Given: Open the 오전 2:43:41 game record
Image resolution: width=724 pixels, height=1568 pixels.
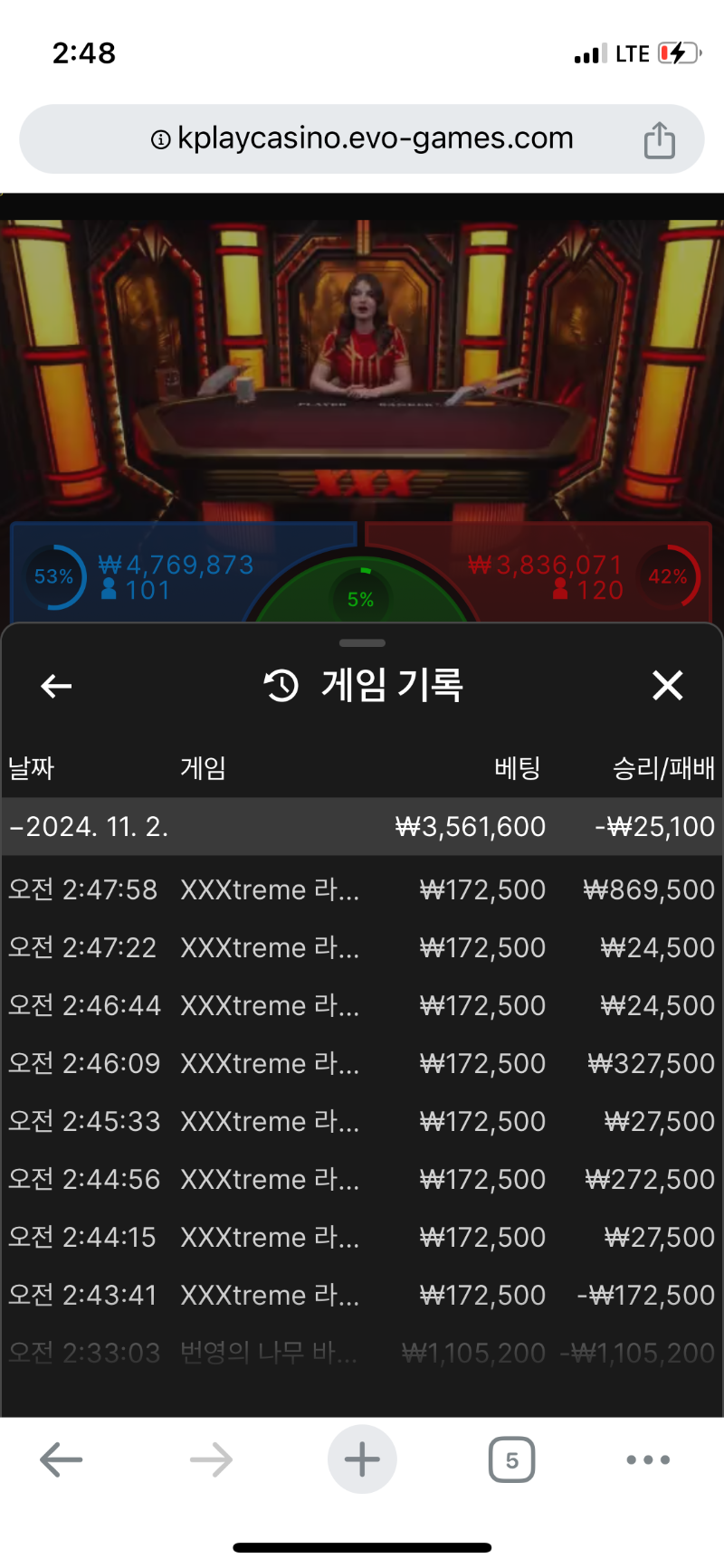Looking at the screenshot, I should point(362,1295).
